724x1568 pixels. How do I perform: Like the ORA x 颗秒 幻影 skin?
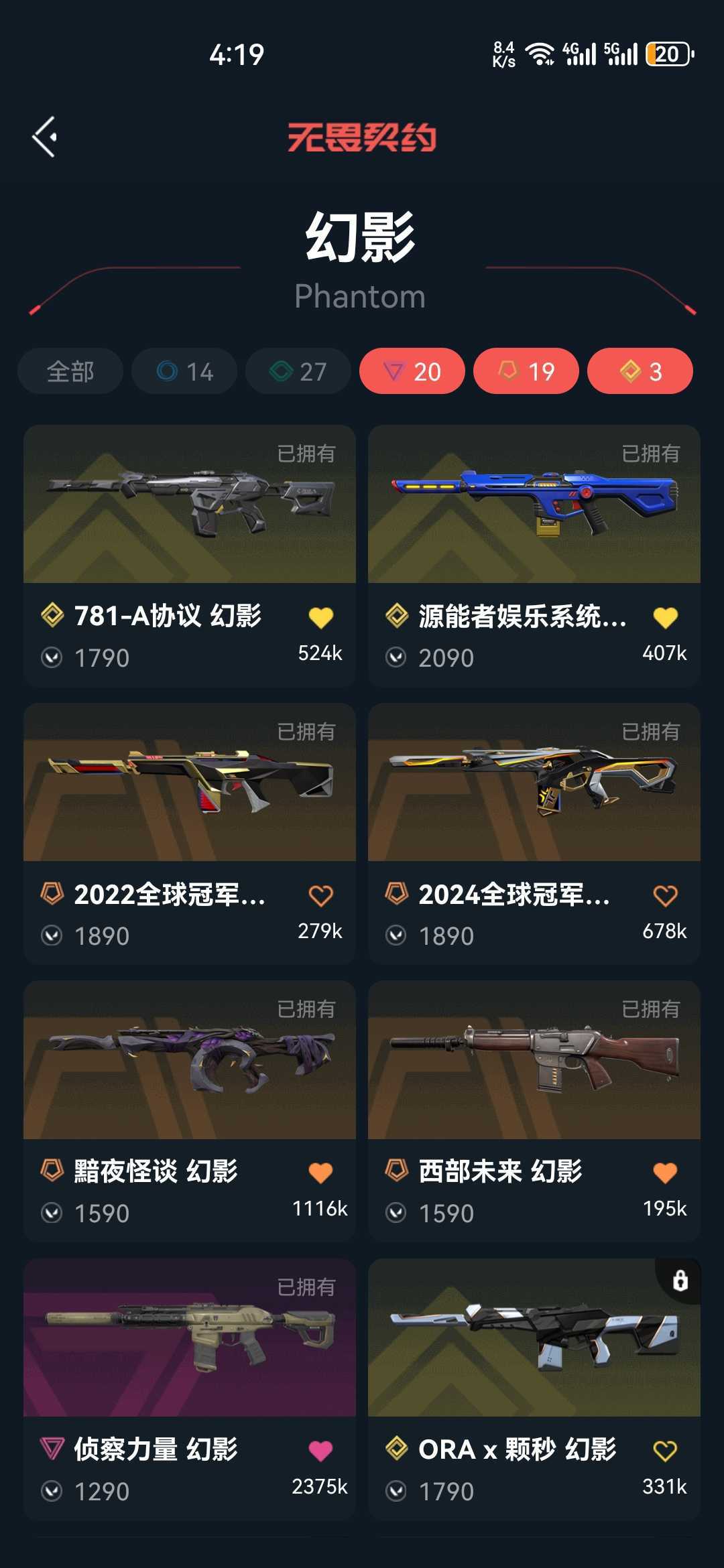[666, 1451]
